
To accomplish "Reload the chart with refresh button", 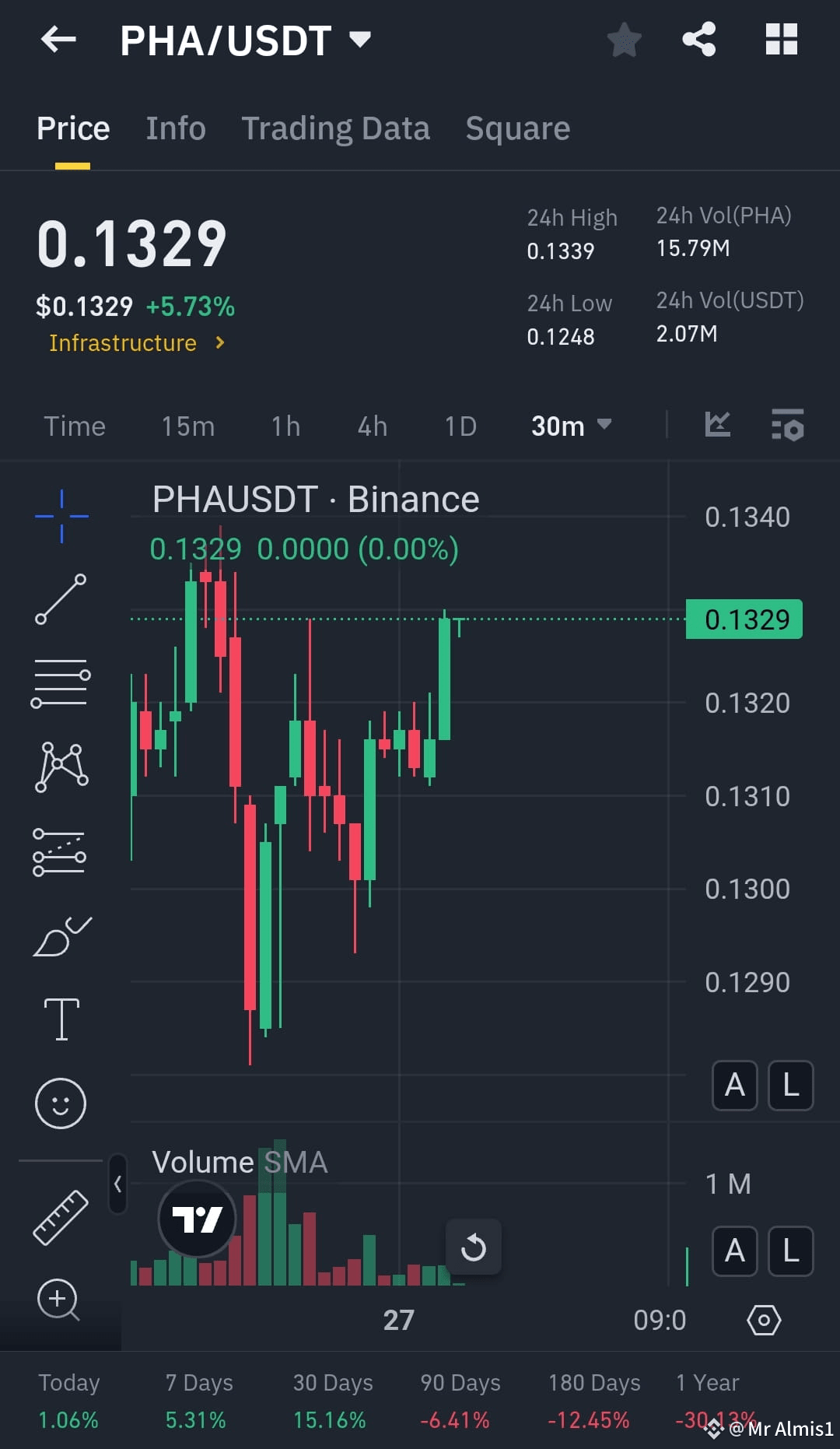I will pyautogui.click(x=474, y=1248).
